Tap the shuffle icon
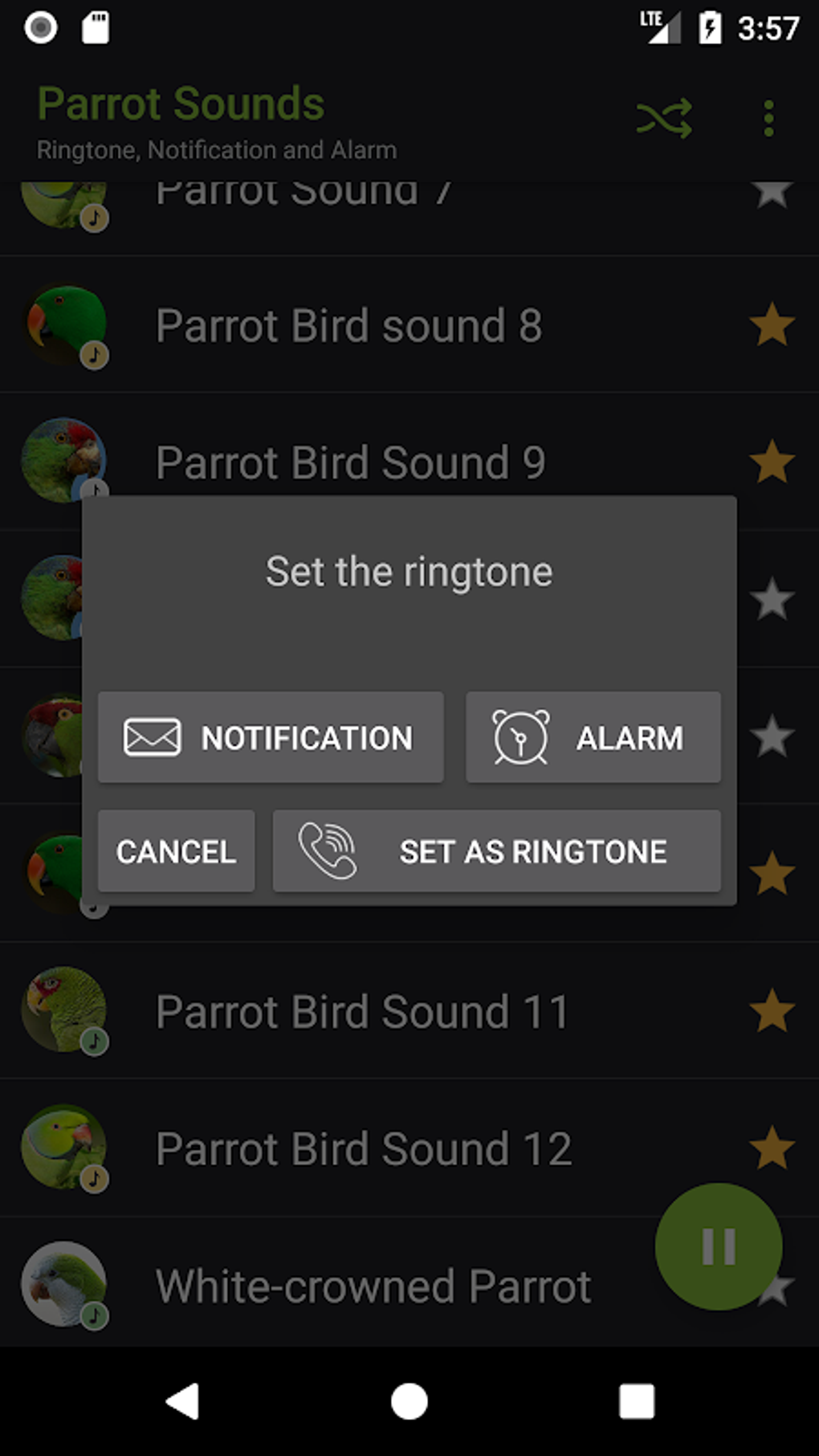The height and width of the screenshot is (1456, 819). coord(664,119)
